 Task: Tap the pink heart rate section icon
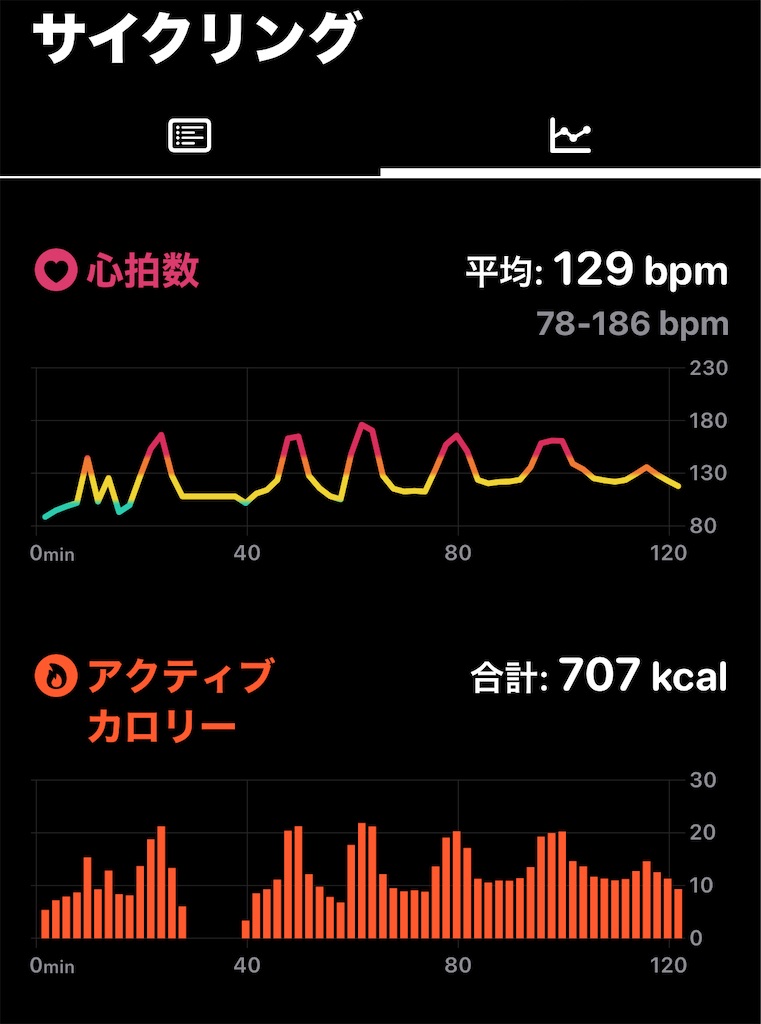[x=56, y=270]
